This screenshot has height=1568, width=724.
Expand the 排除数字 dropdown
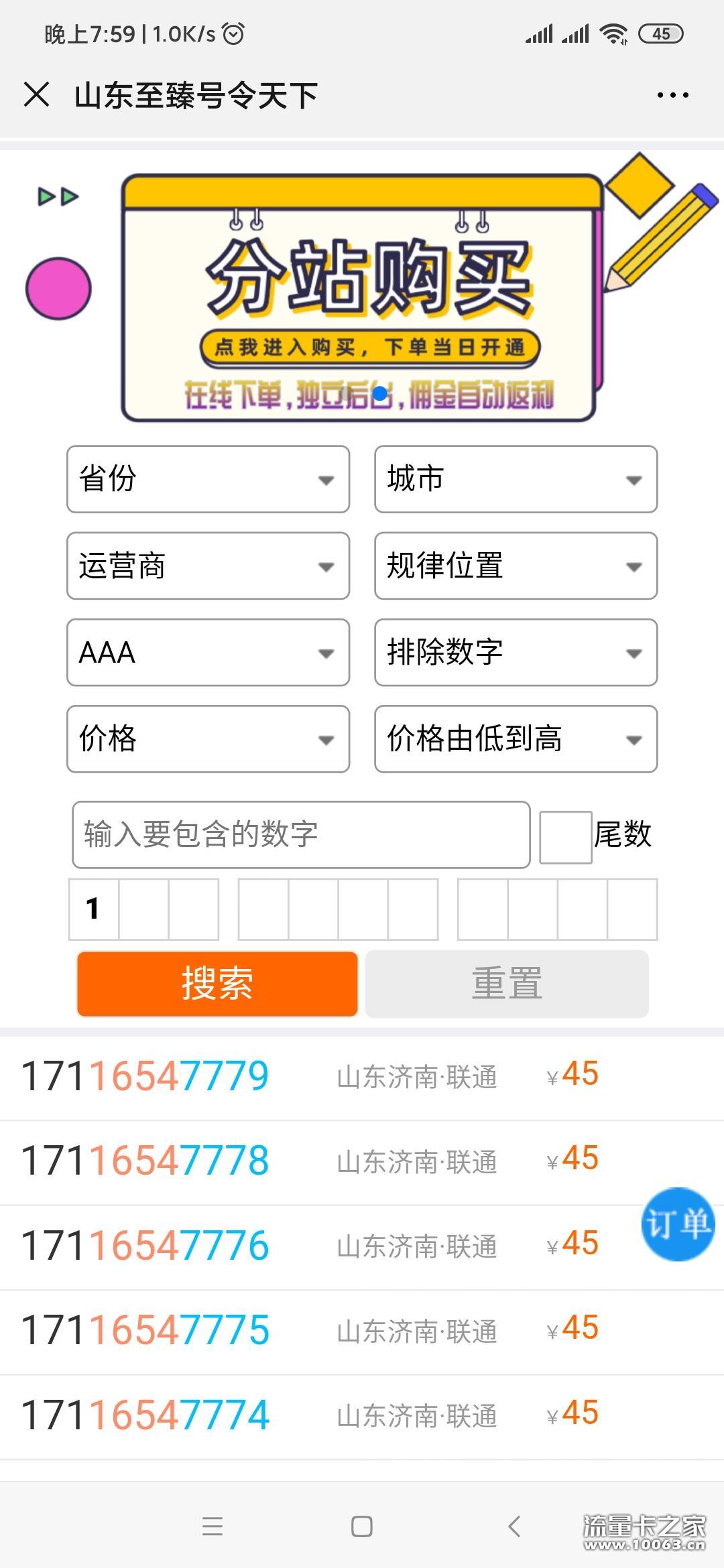point(516,652)
